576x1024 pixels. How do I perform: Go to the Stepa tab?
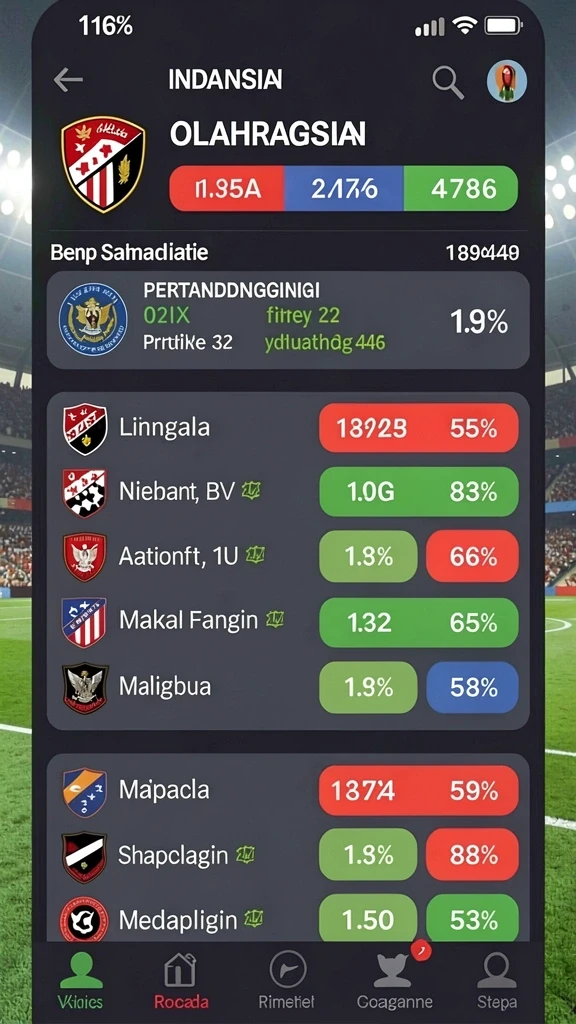tap(496, 981)
